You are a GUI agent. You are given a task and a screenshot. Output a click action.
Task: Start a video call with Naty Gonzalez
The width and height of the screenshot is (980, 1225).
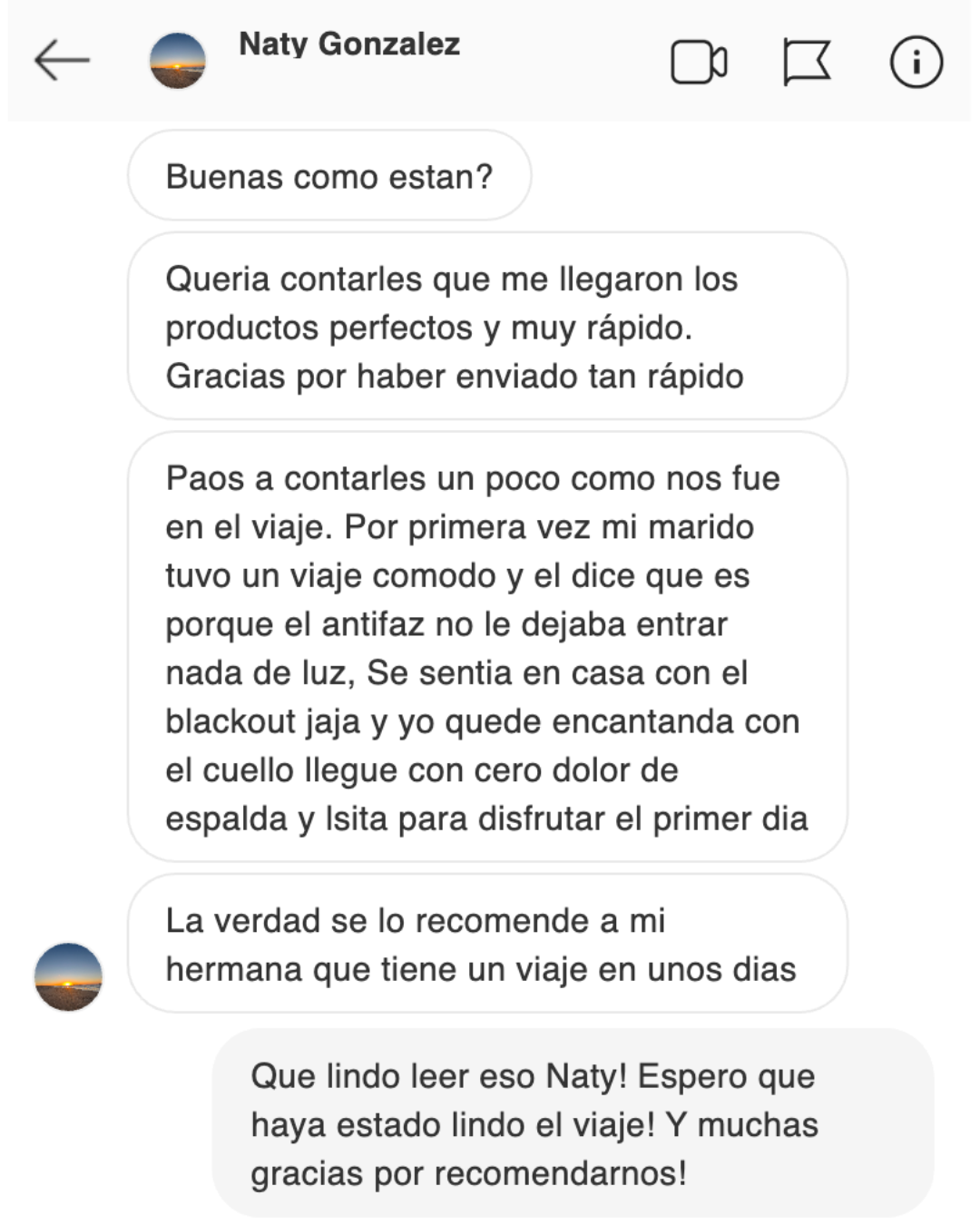tap(699, 63)
